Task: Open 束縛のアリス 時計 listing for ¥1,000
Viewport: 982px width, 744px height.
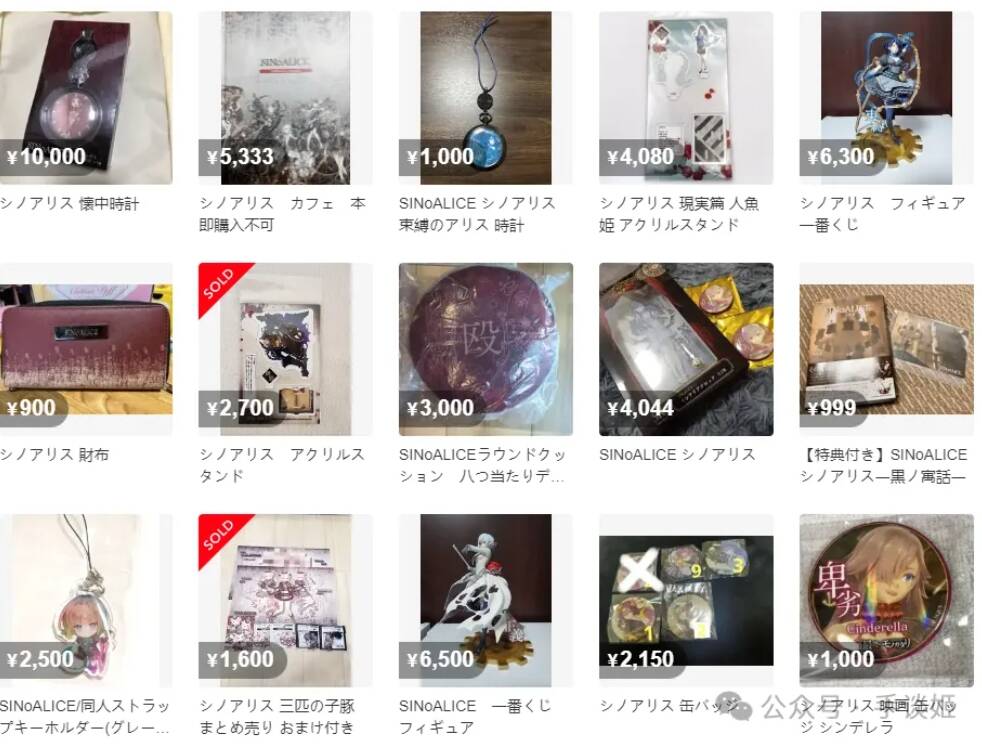Action: [485, 98]
